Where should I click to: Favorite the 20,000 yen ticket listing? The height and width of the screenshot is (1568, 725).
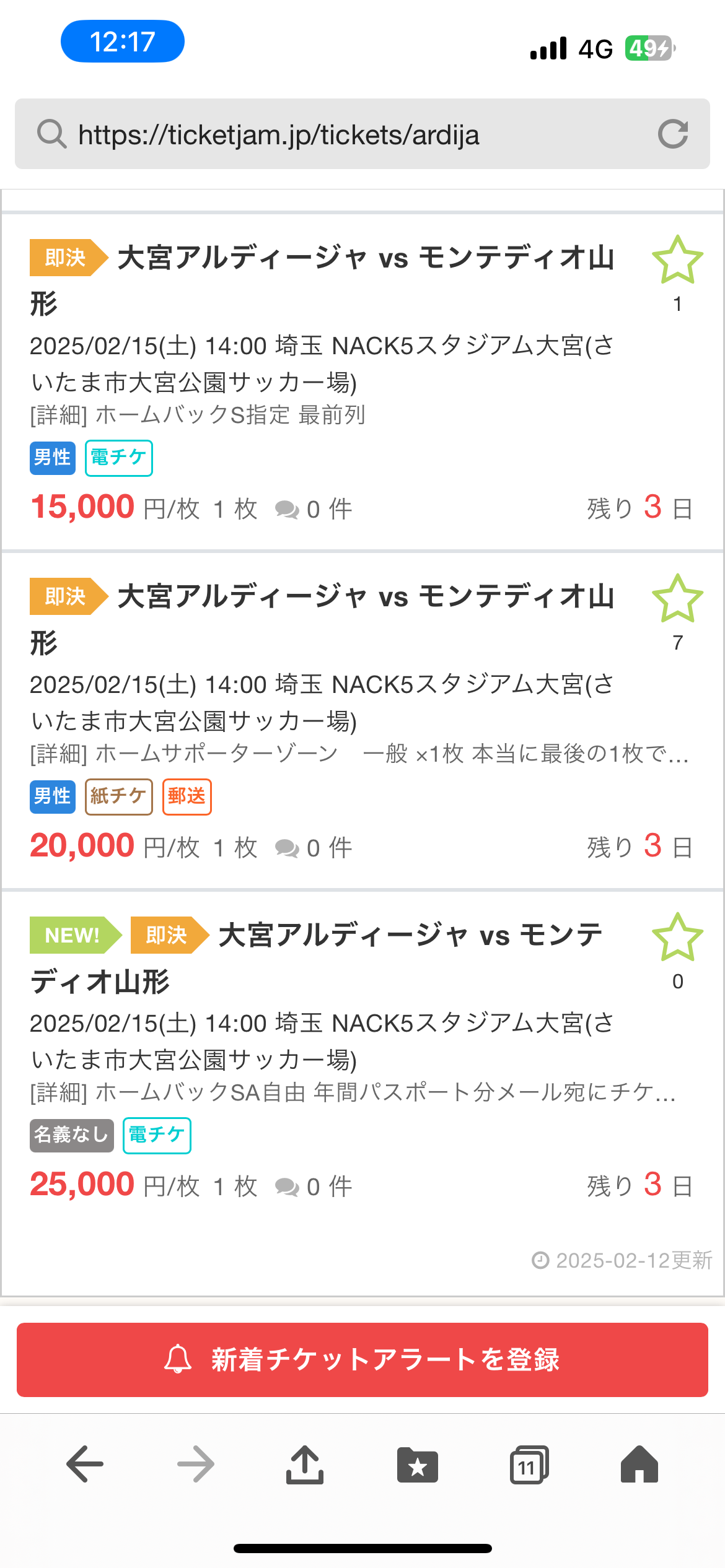point(677,599)
